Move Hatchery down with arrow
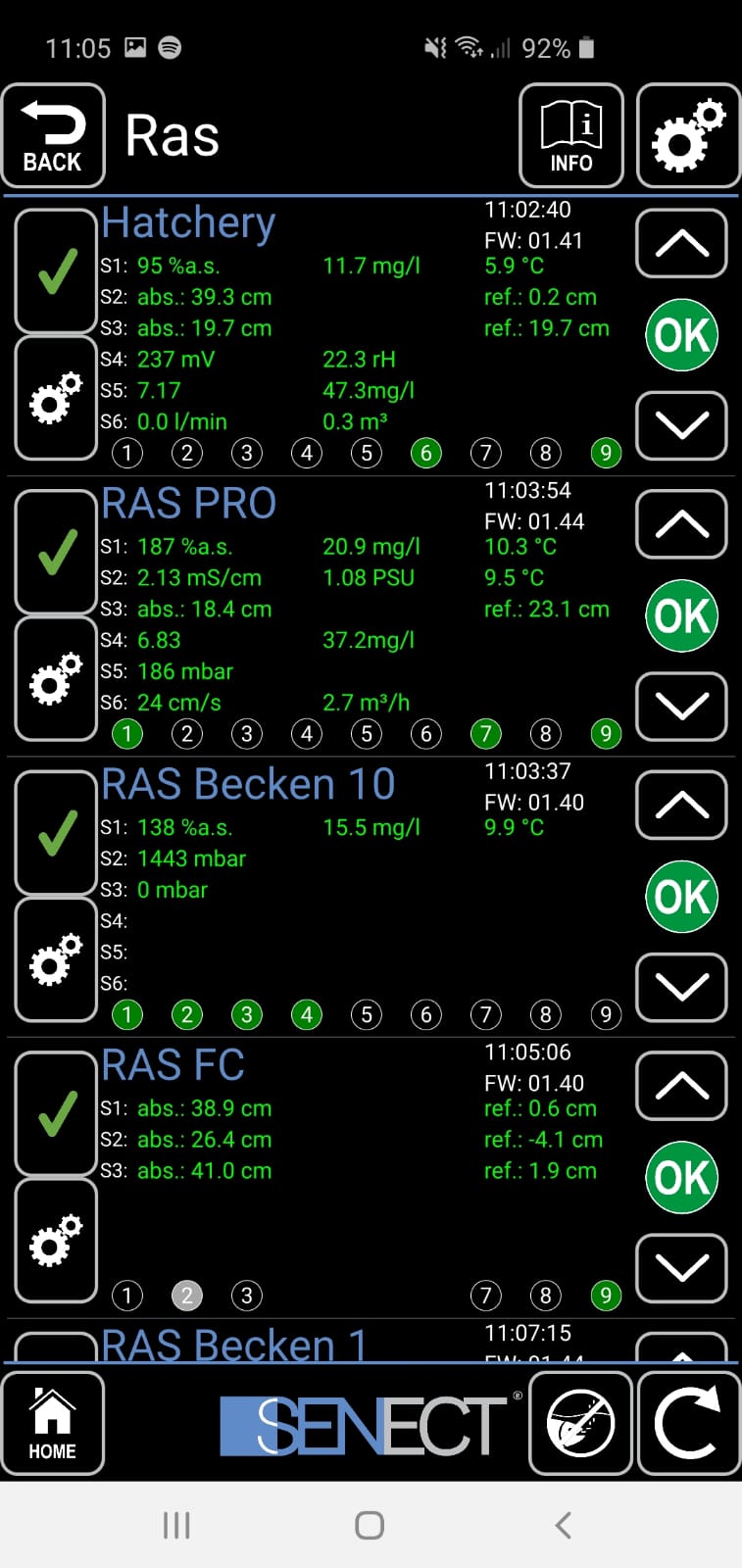The width and height of the screenshot is (742, 1568). pyautogui.click(x=681, y=425)
